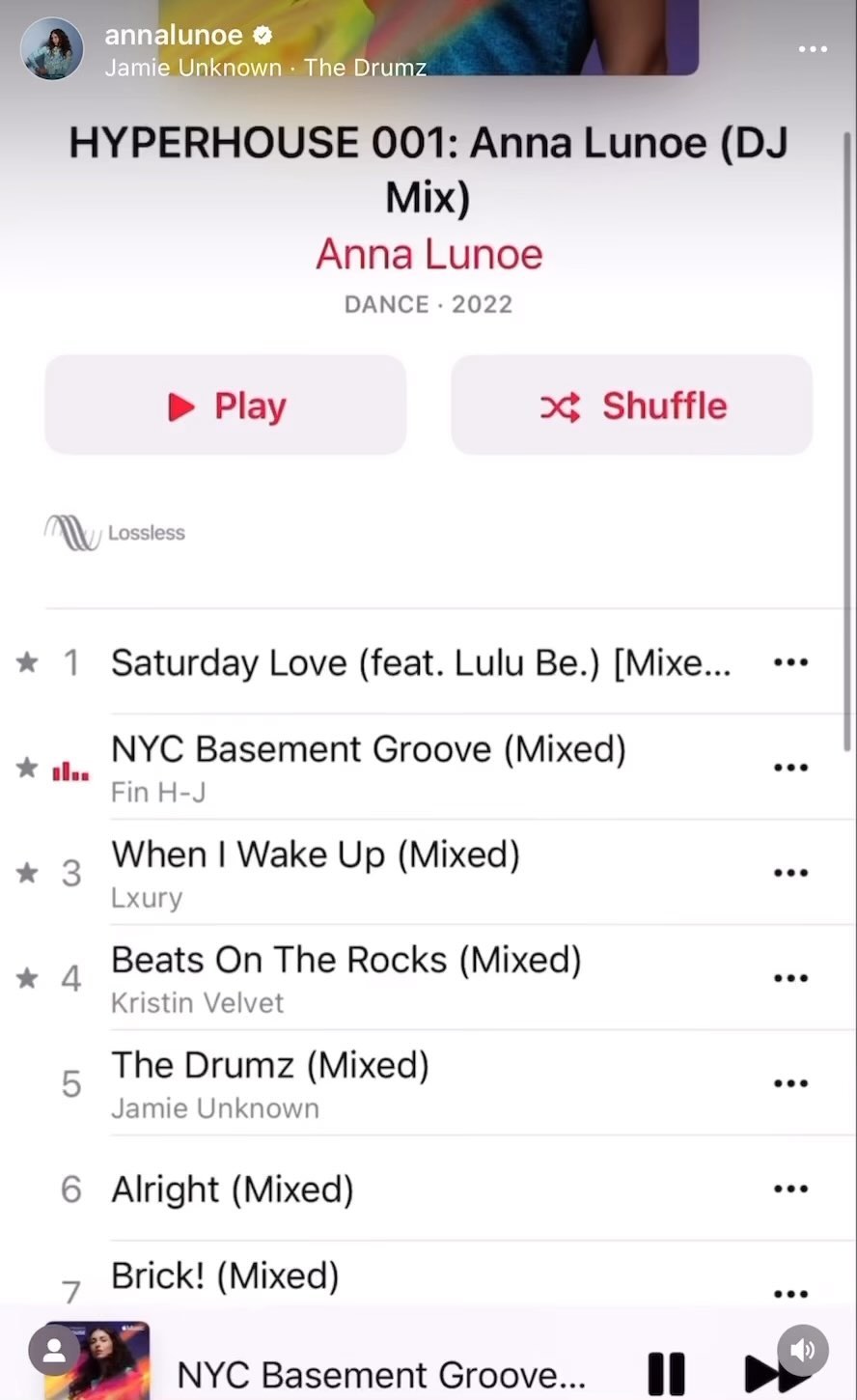The height and width of the screenshot is (1400, 857).
Task: Open the story's three-dot options menu
Action: click(813, 49)
